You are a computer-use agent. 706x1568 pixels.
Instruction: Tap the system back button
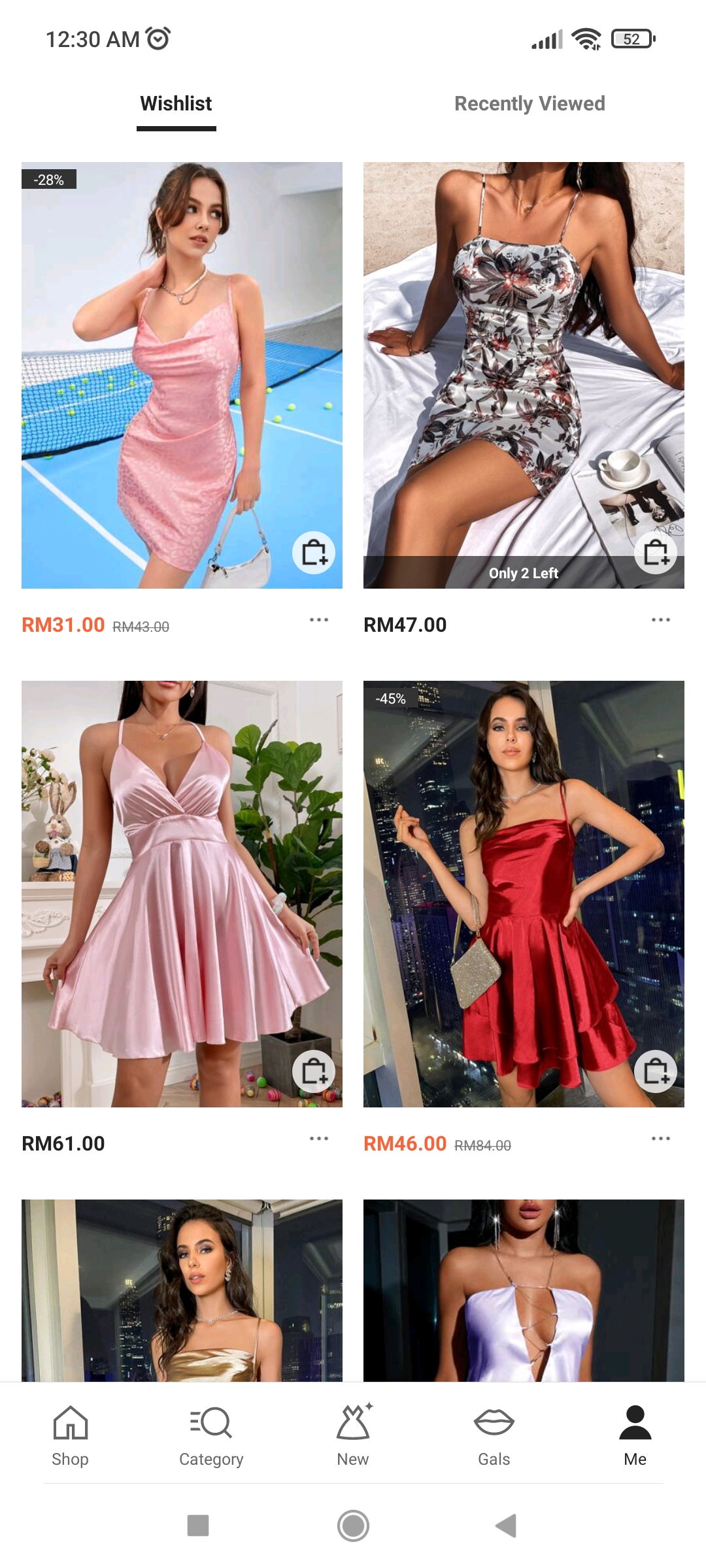point(506,1526)
